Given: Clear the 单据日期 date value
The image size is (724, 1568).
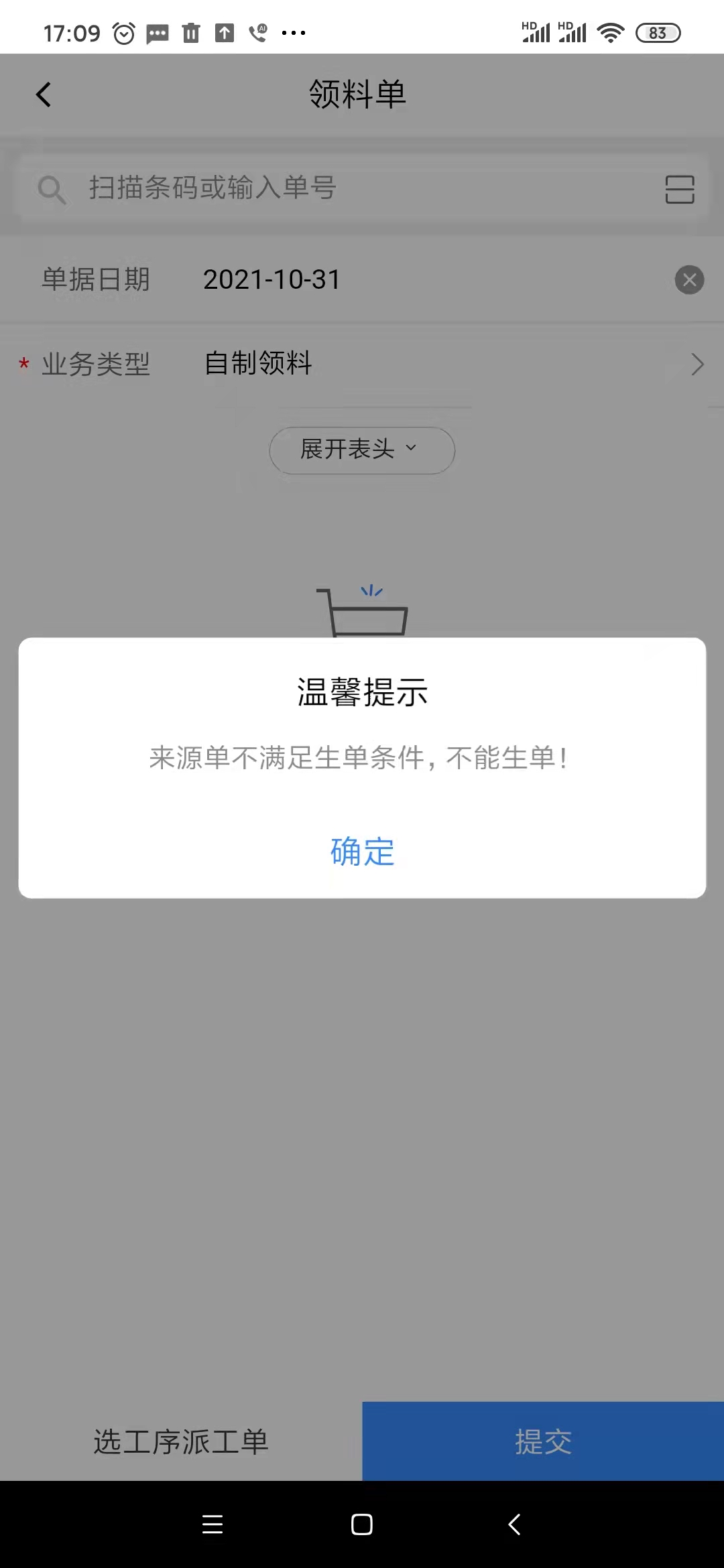Looking at the screenshot, I should [x=689, y=280].
